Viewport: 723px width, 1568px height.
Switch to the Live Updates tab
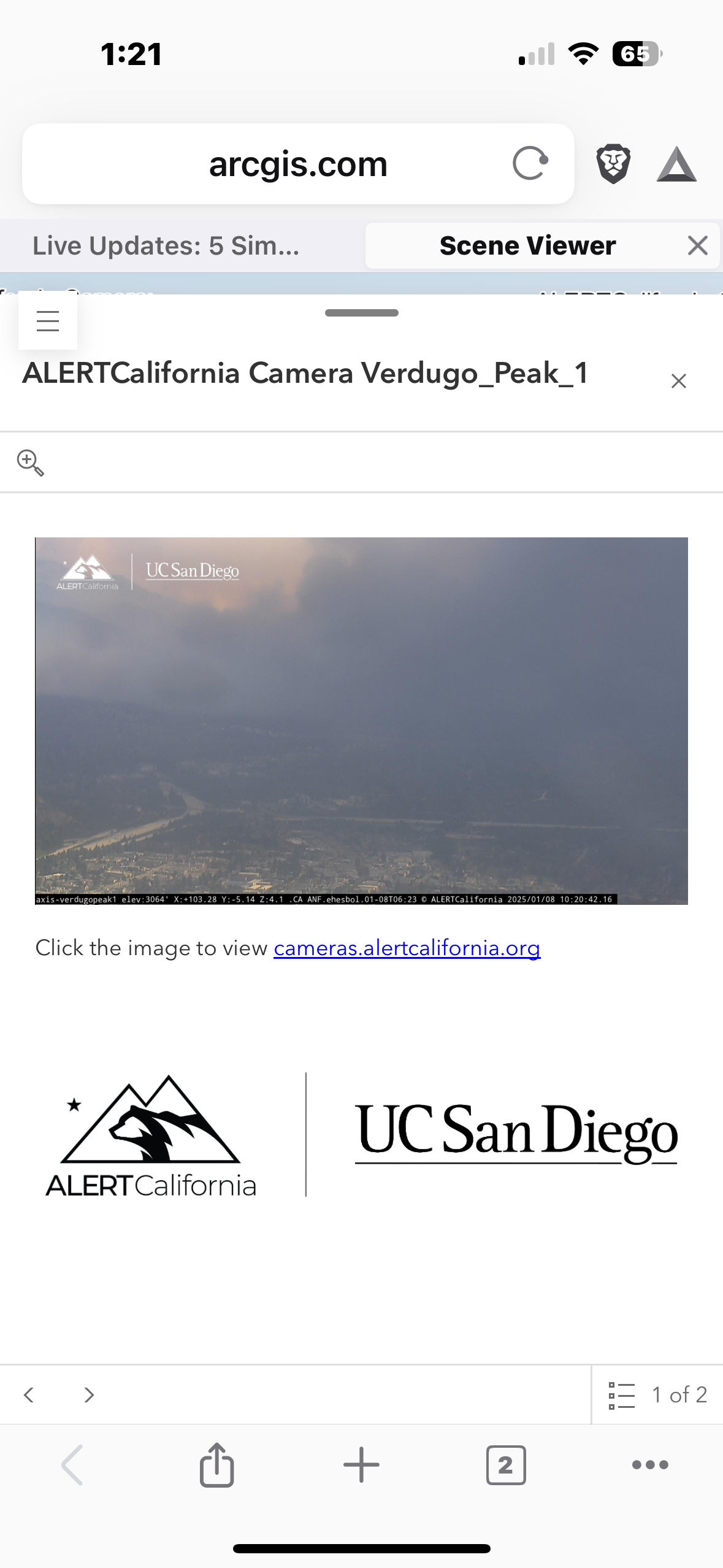click(166, 246)
